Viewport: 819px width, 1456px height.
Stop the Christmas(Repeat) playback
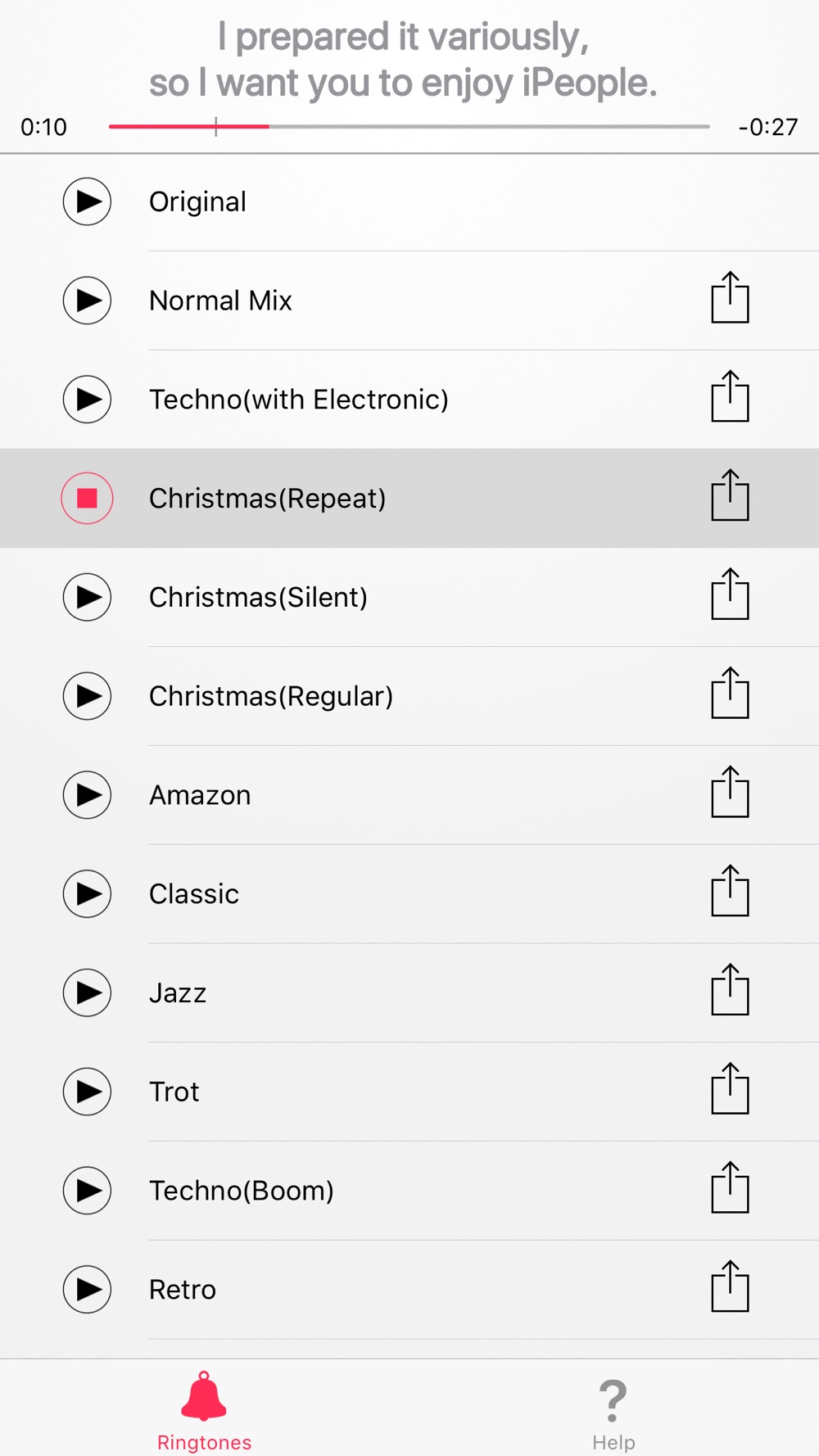87,498
